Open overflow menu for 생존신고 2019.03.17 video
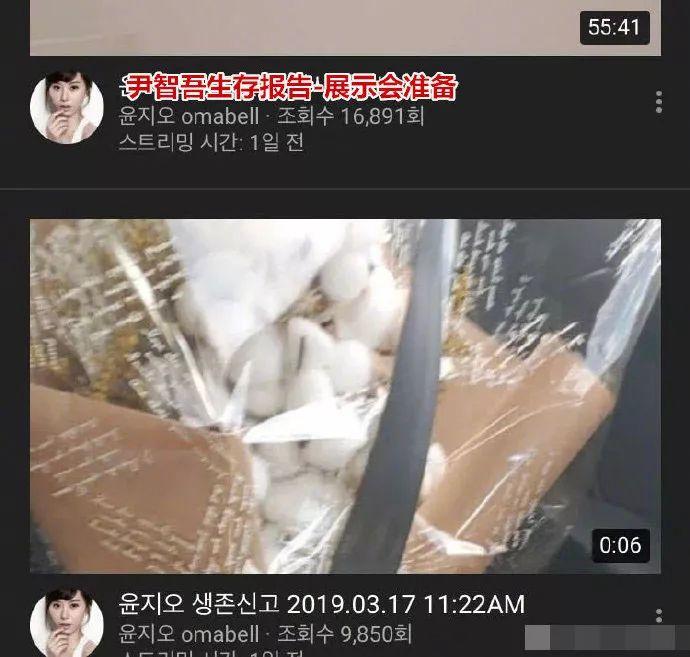This screenshot has height=657, width=690. pos(658,617)
